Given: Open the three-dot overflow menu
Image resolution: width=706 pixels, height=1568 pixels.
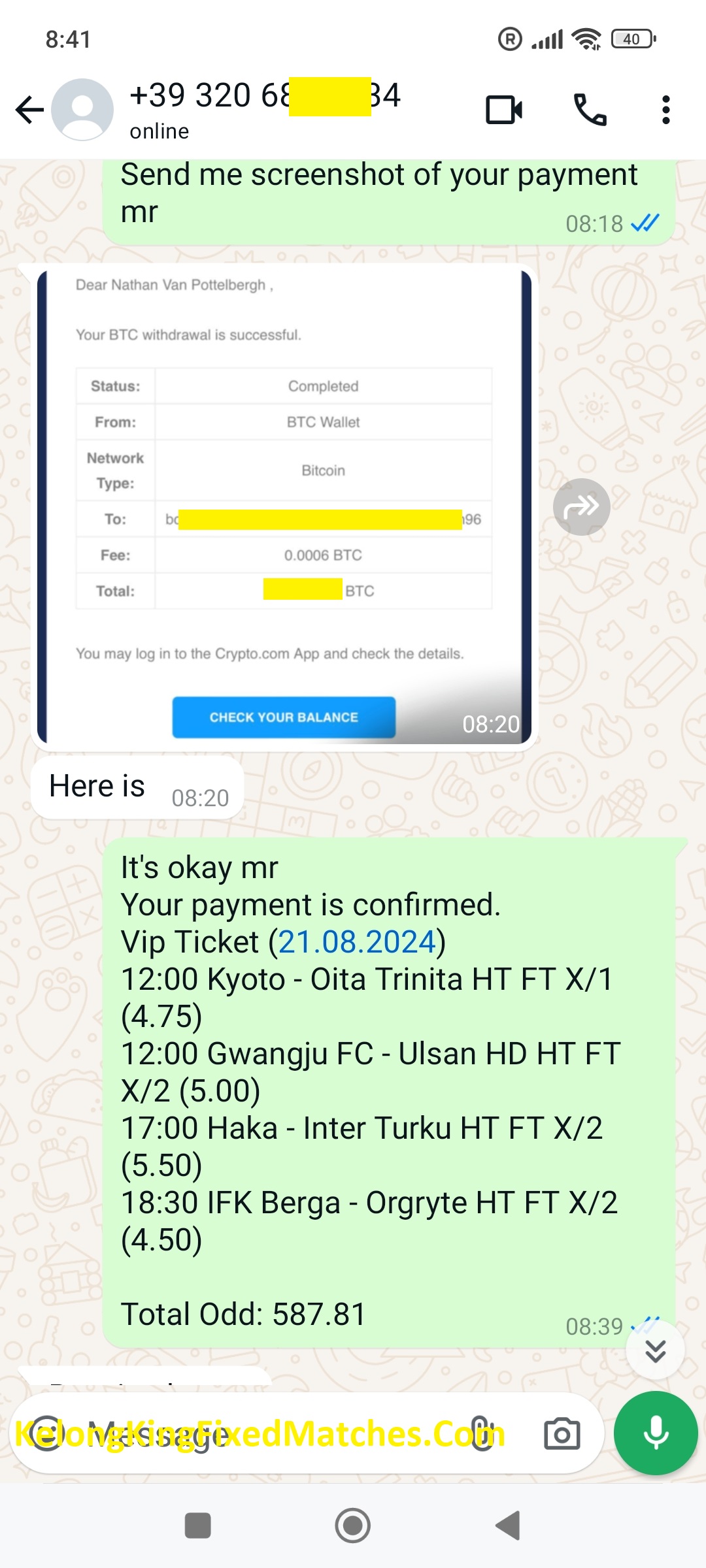Looking at the screenshot, I should point(665,110).
